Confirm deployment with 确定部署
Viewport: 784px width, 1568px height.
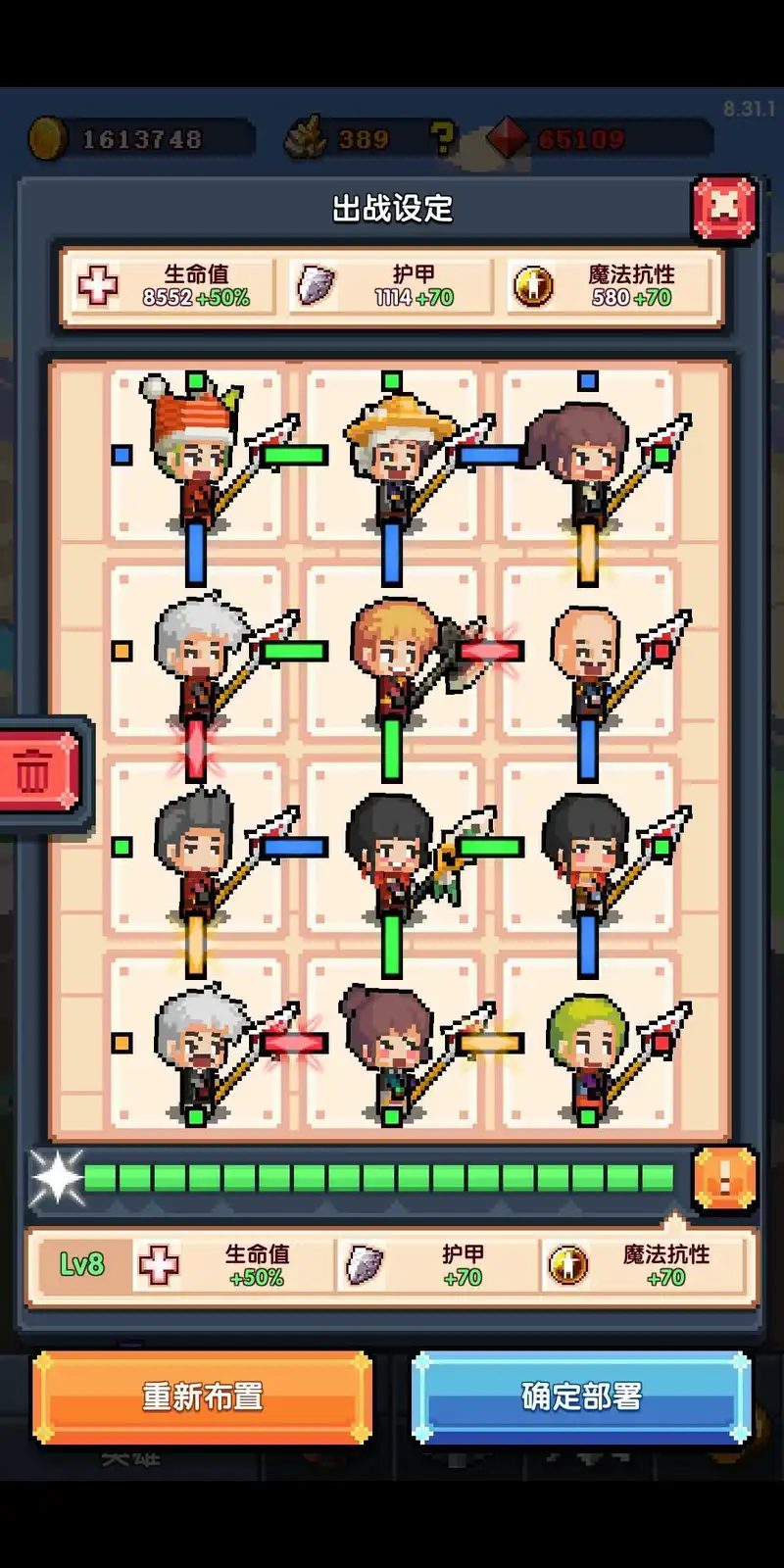[581, 1396]
